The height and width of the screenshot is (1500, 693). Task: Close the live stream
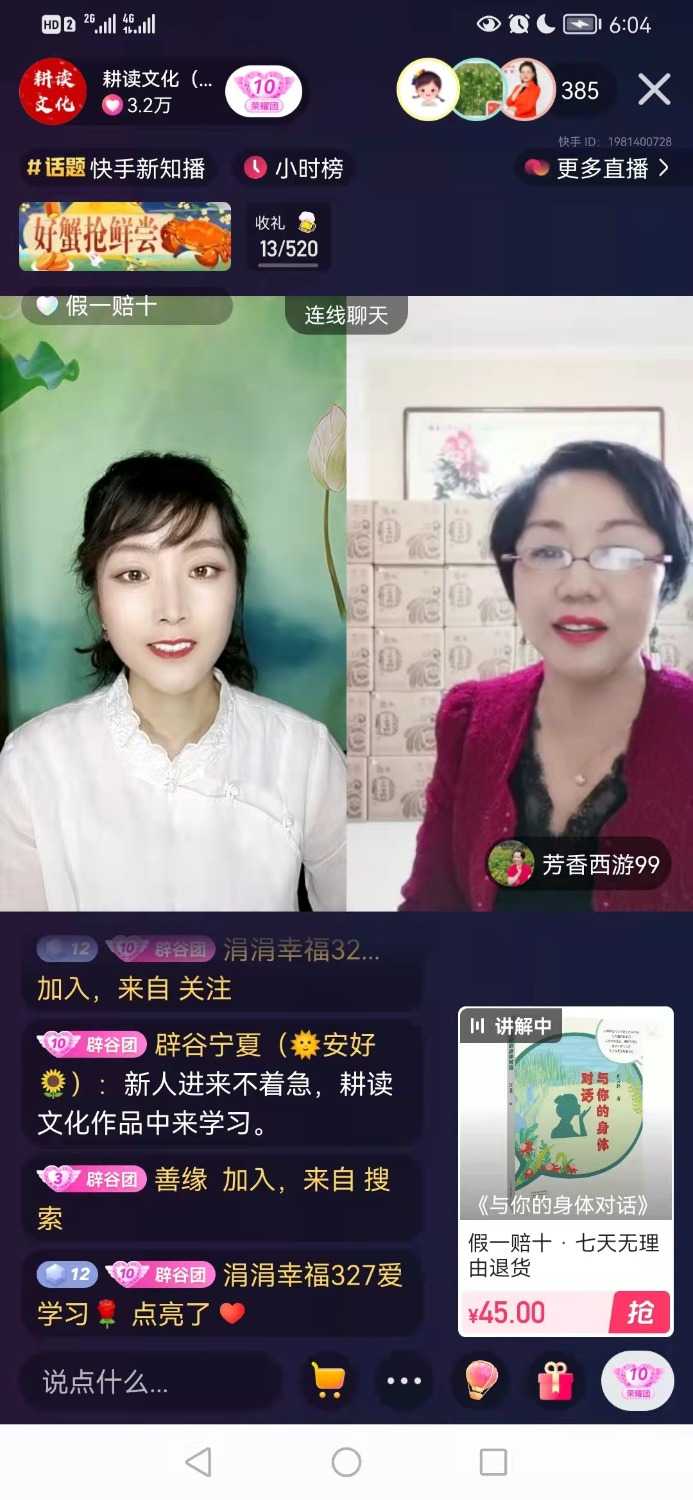click(654, 90)
